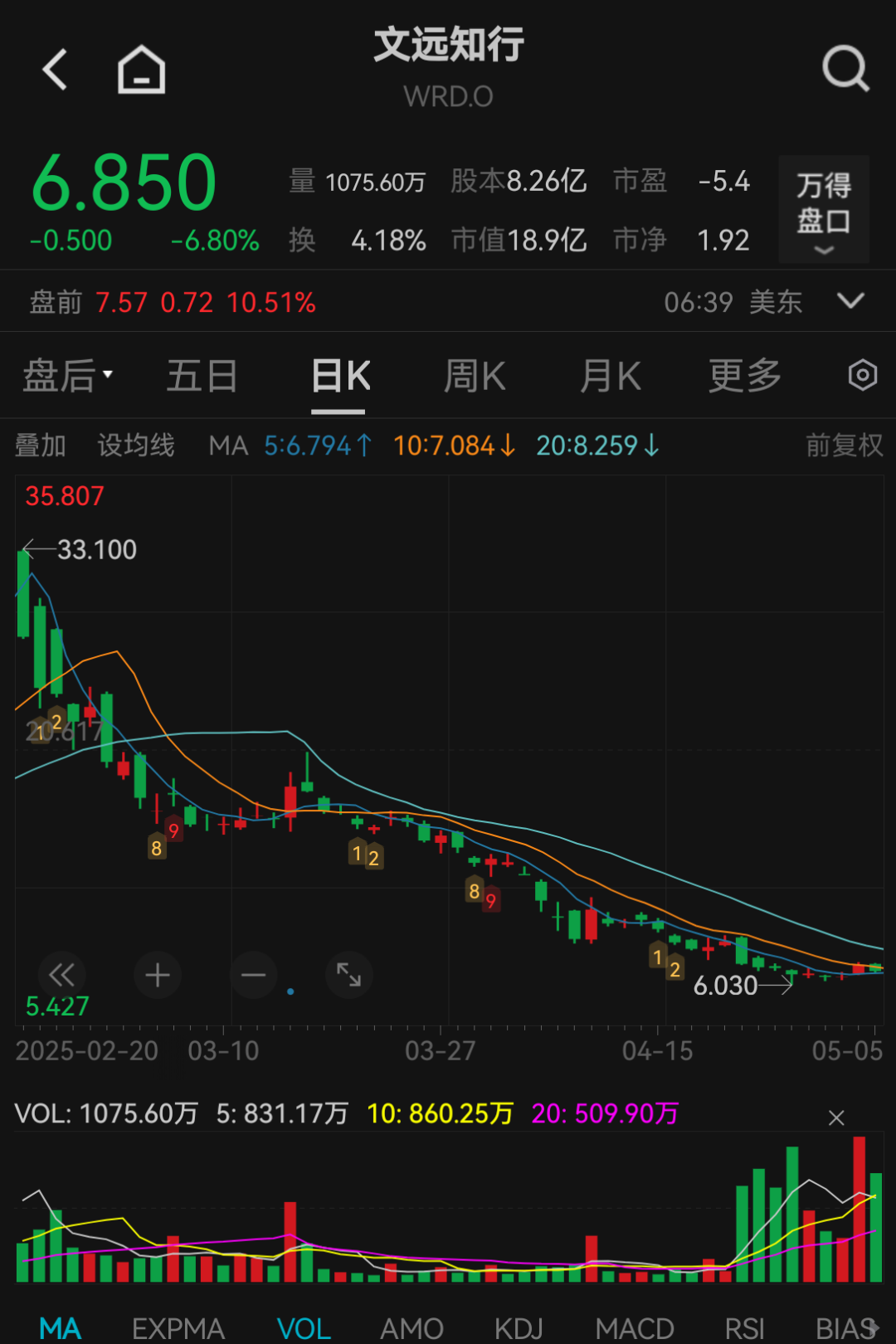Image resolution: width=896 pixels, height=1344 pixels.
Task: Change the 前复权 adjustment mode
Action: click(x=844, y=446)
